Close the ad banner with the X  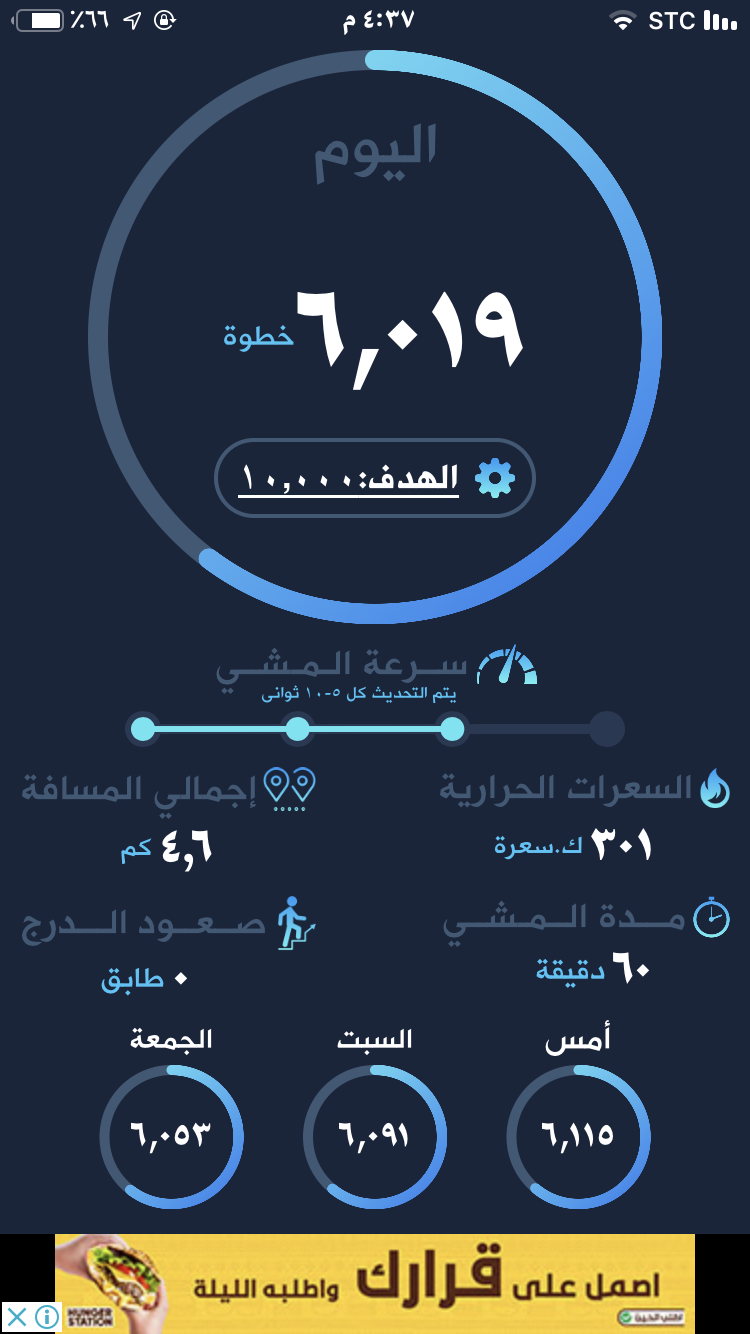[x=17, y=1317]
